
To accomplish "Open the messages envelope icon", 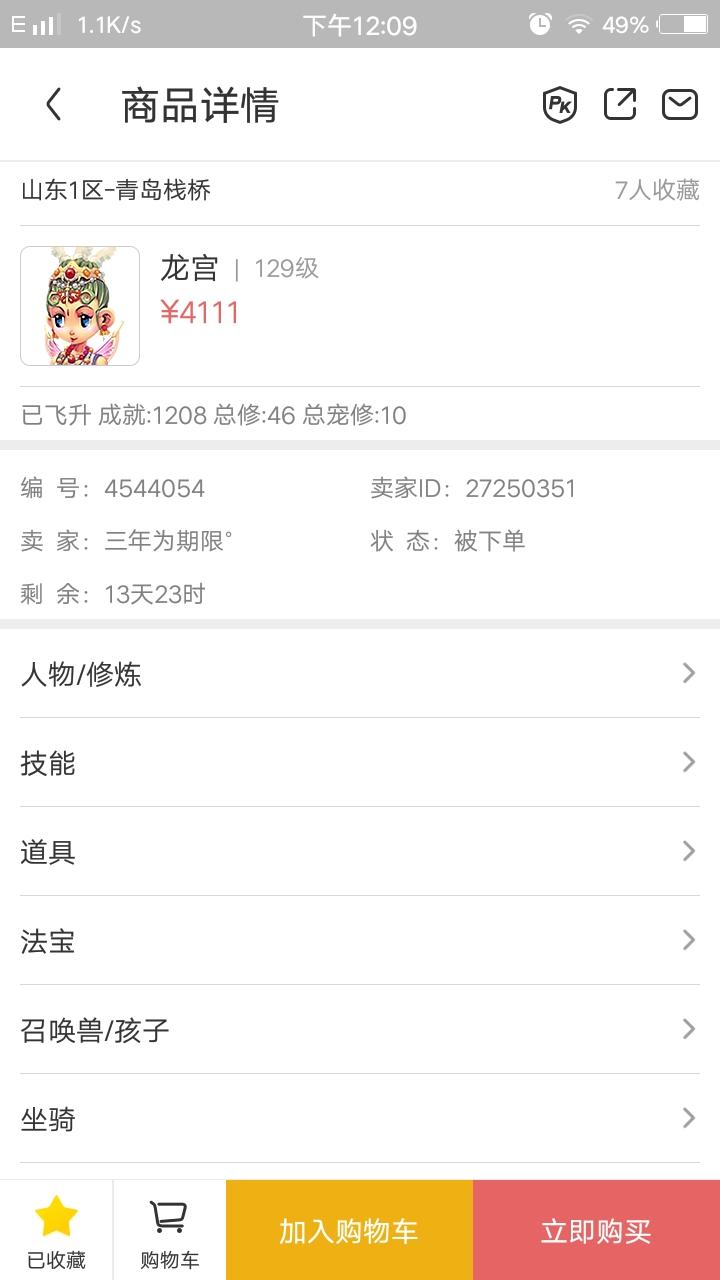I will pos(680,104).
